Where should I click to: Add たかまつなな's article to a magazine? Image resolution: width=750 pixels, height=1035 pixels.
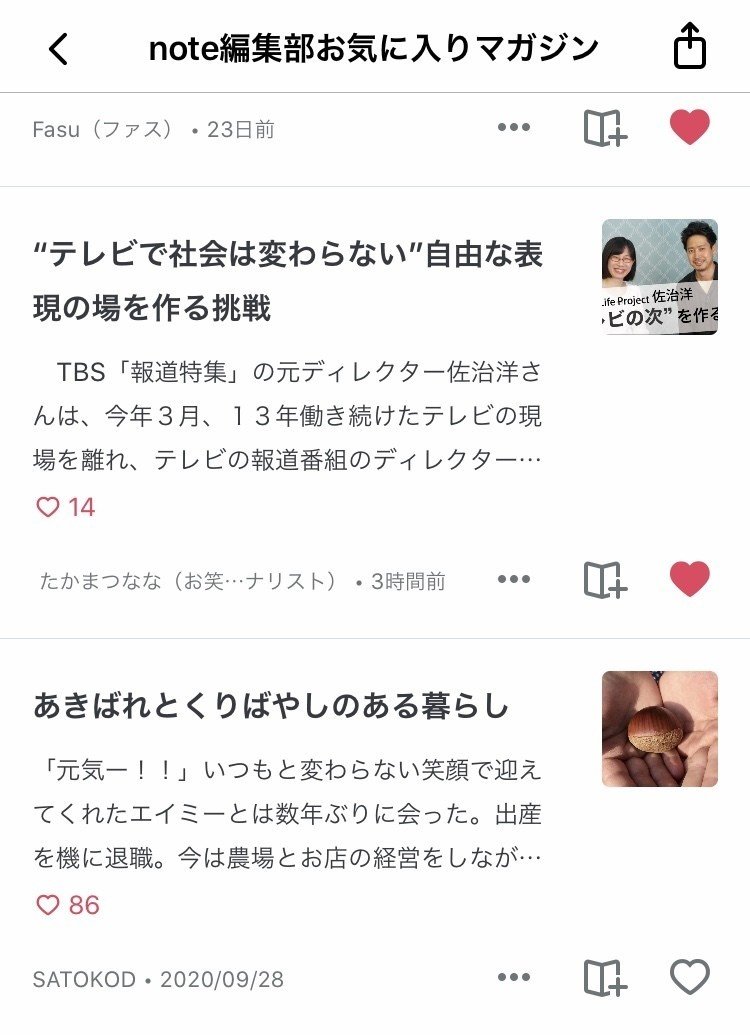tap(606, 579)
